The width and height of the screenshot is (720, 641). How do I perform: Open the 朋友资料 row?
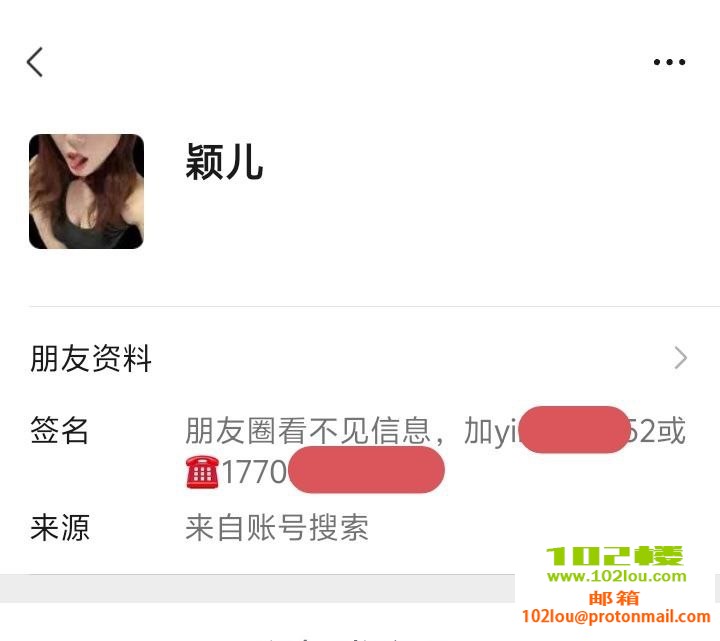(x=360, y=358)
